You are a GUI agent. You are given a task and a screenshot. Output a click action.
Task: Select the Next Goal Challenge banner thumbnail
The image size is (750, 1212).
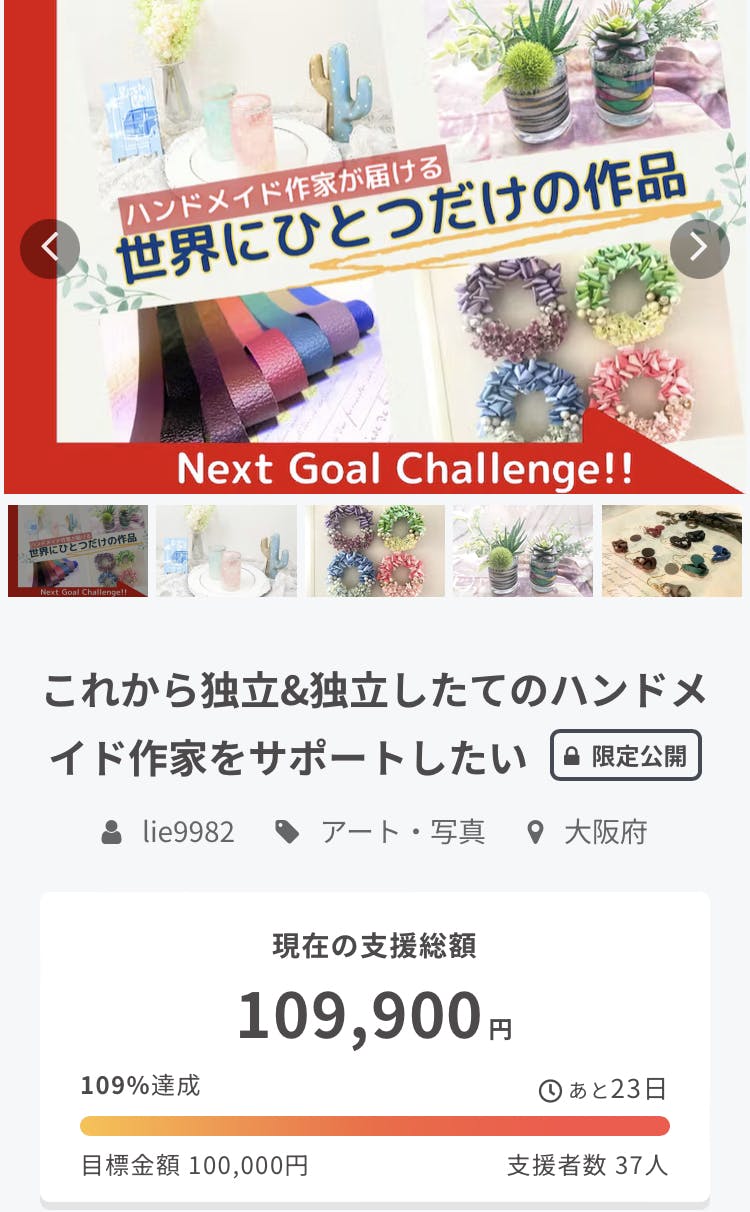pyautogui.click(x=78, y=551)
